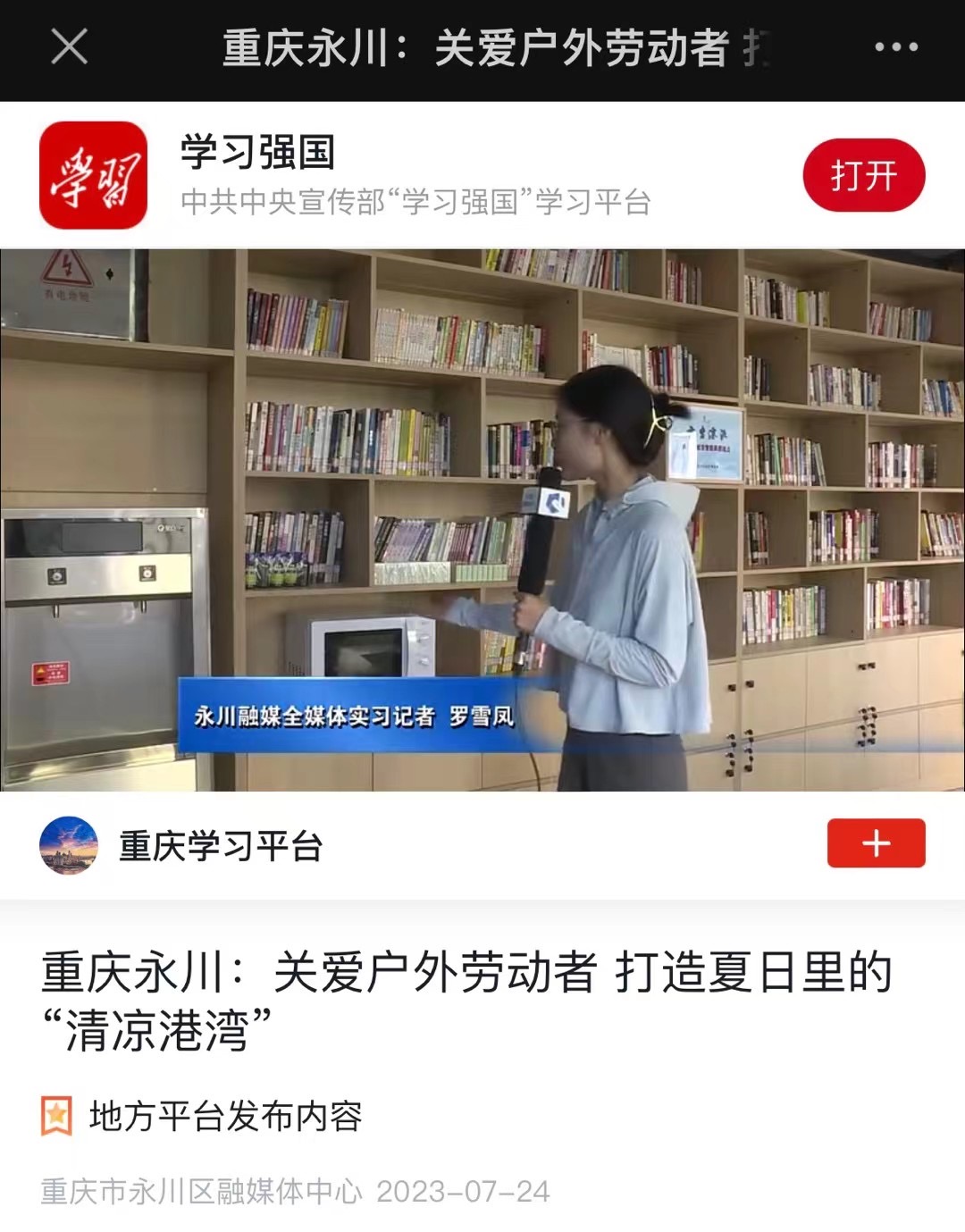Open the three-dot overflow menu
Viewport: 965px width, 1232px height.
pos(895,47)
